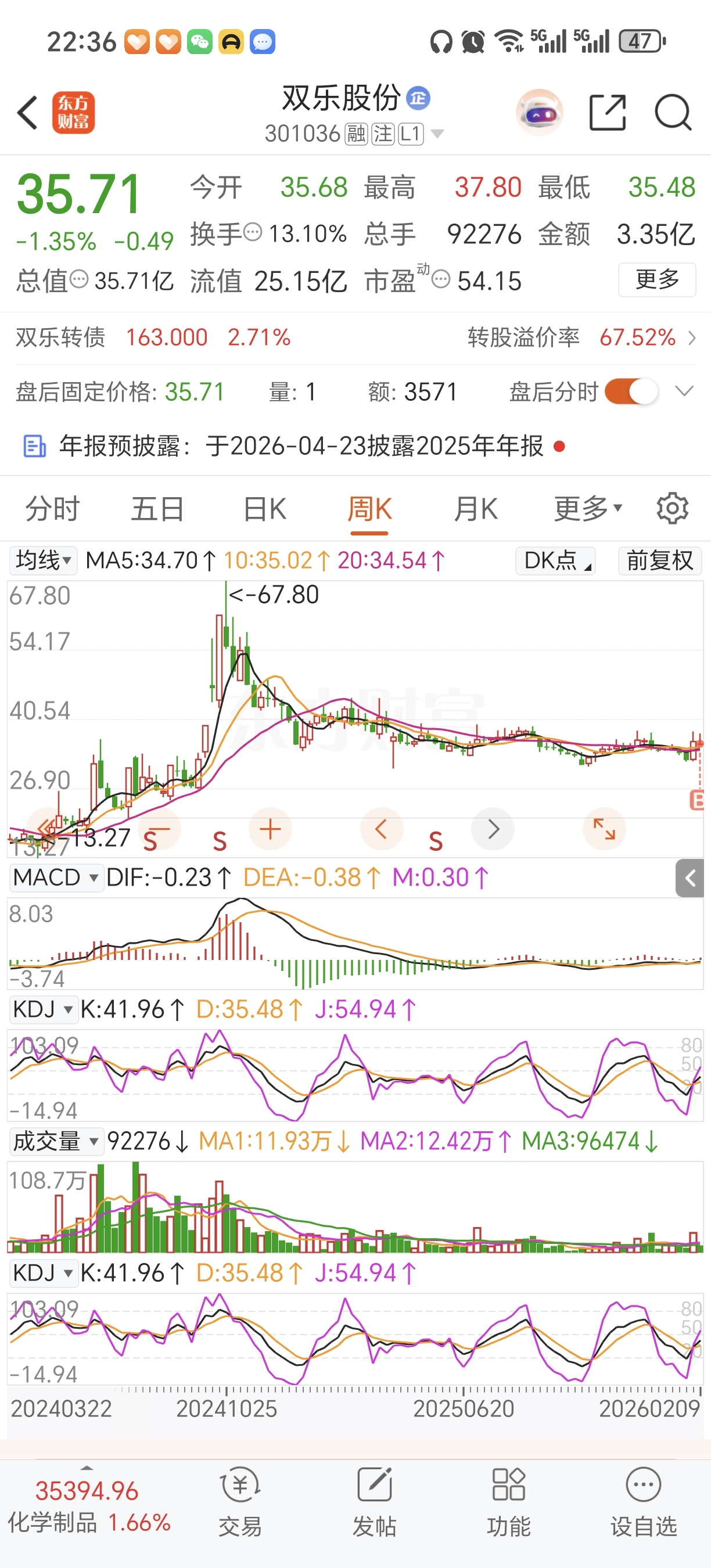
Task: Share this stock page
Action: coord(608,113)
